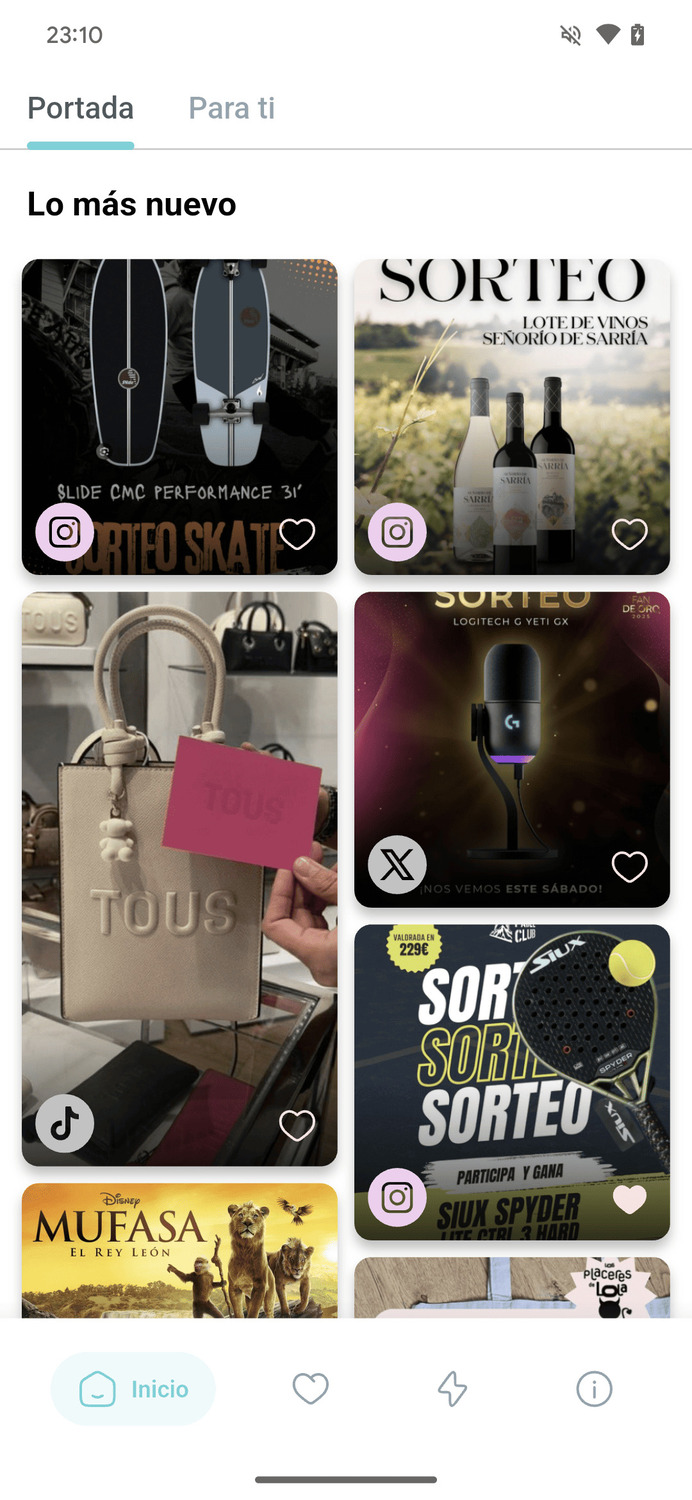Viewport: 692px width, 1500px height.
Task: Favorite the Señorío de Sarría wine giveaway
Action: (x=629, y=534)
